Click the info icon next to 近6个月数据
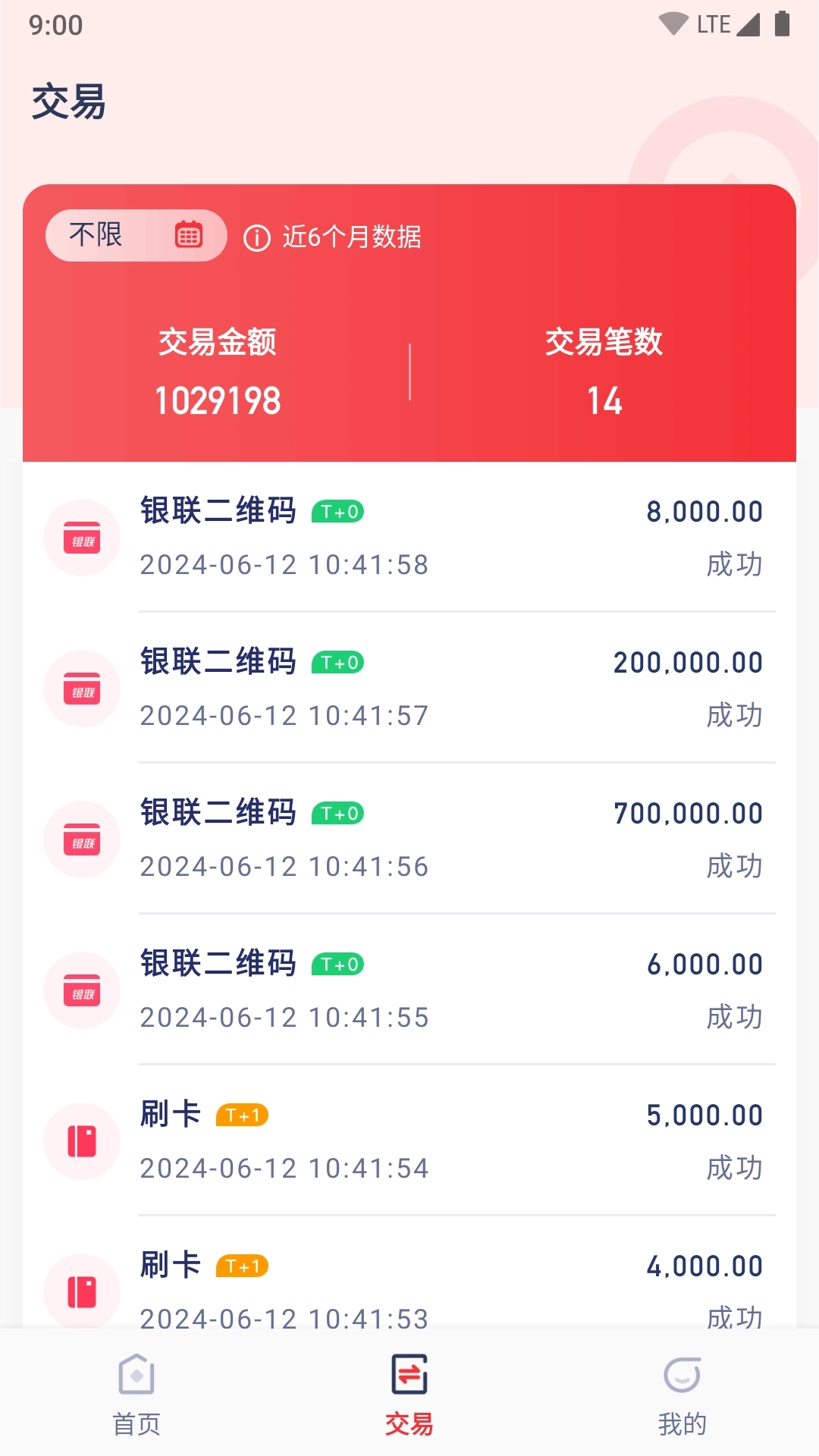The image size is (819, 1456). click(258, 237)
